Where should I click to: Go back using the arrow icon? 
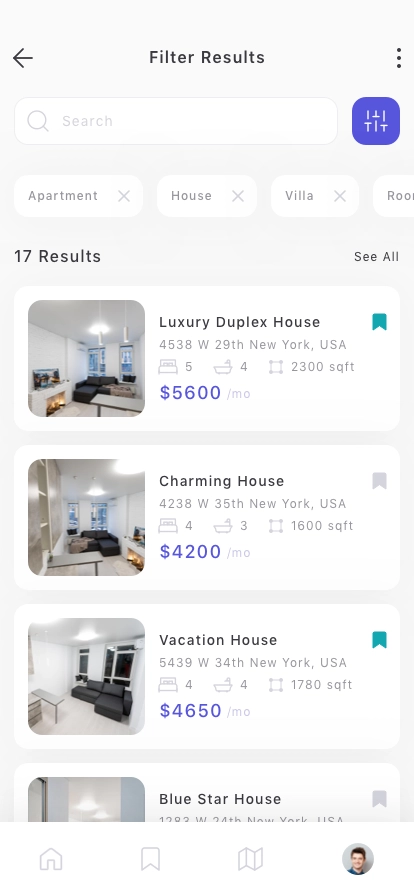23,58
